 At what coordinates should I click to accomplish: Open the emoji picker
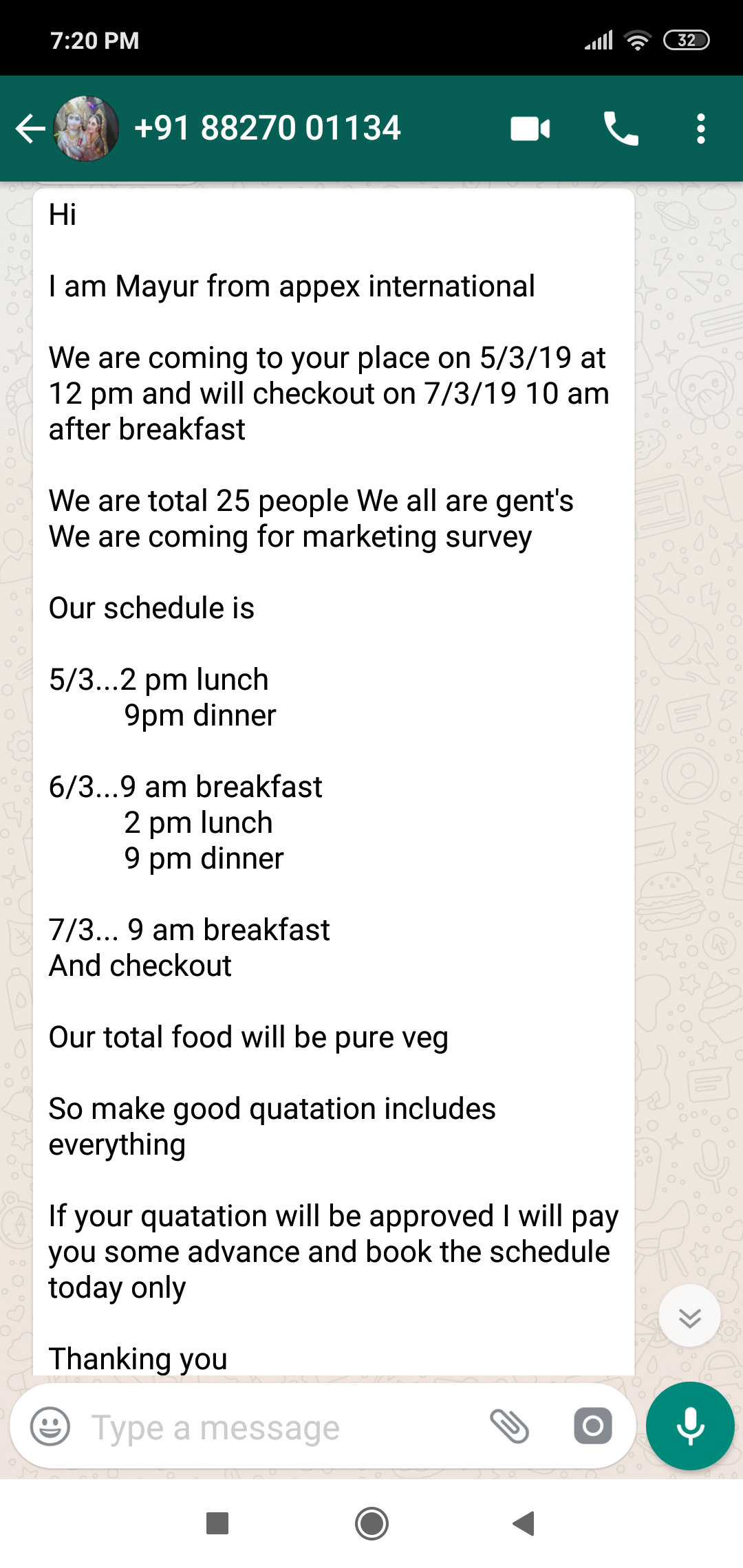click(50, 1427)
